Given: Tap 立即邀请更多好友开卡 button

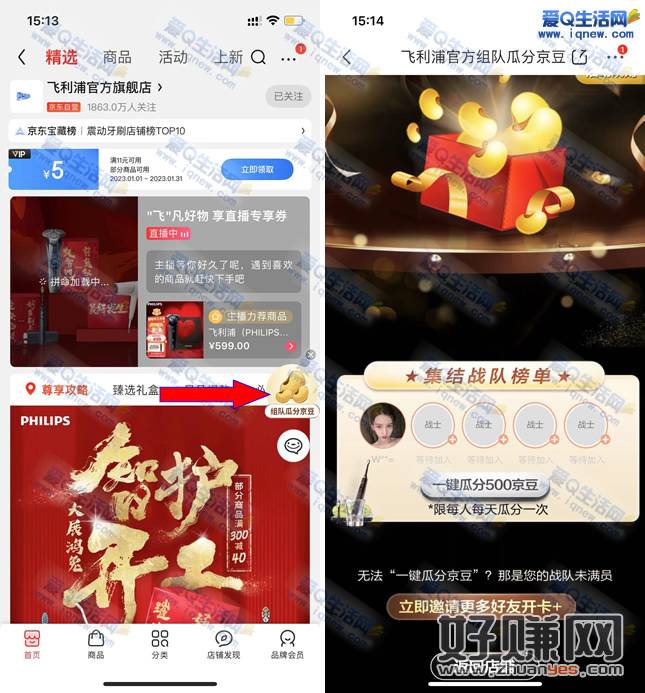Looking at the screenshot, I should pyautogui.click(x=485, y=606).
